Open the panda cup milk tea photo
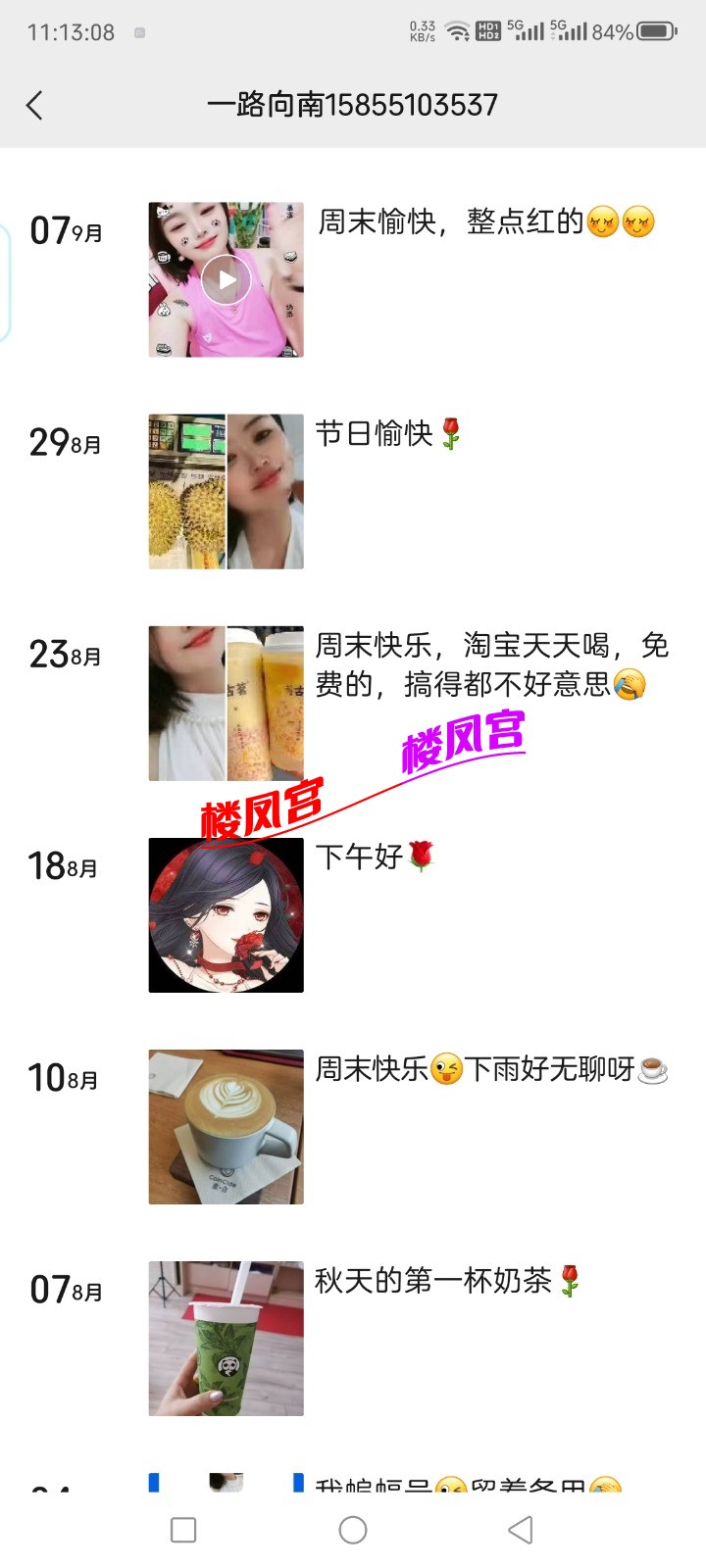Viewport: 706px width, 1568px height. click(x=225, y=1340)
